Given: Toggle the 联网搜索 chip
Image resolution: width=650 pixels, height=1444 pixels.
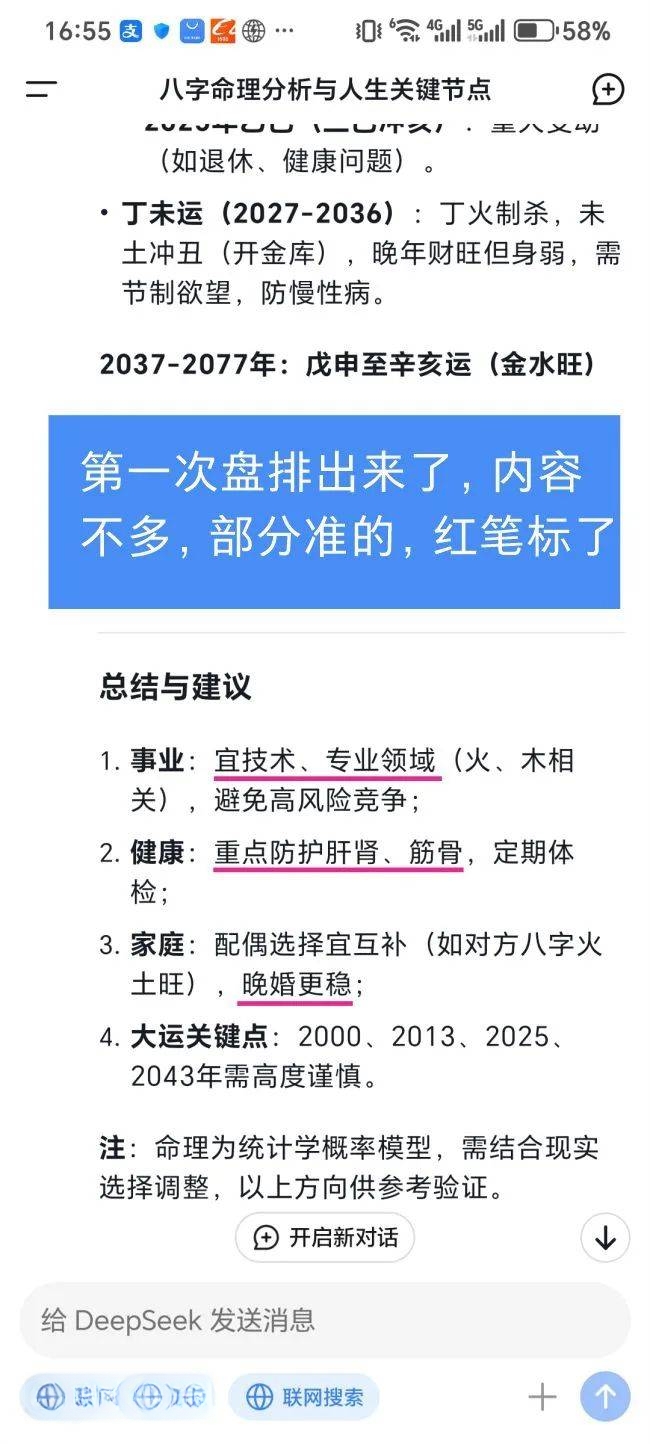Looking at the screenshot, I should 304,1397.
